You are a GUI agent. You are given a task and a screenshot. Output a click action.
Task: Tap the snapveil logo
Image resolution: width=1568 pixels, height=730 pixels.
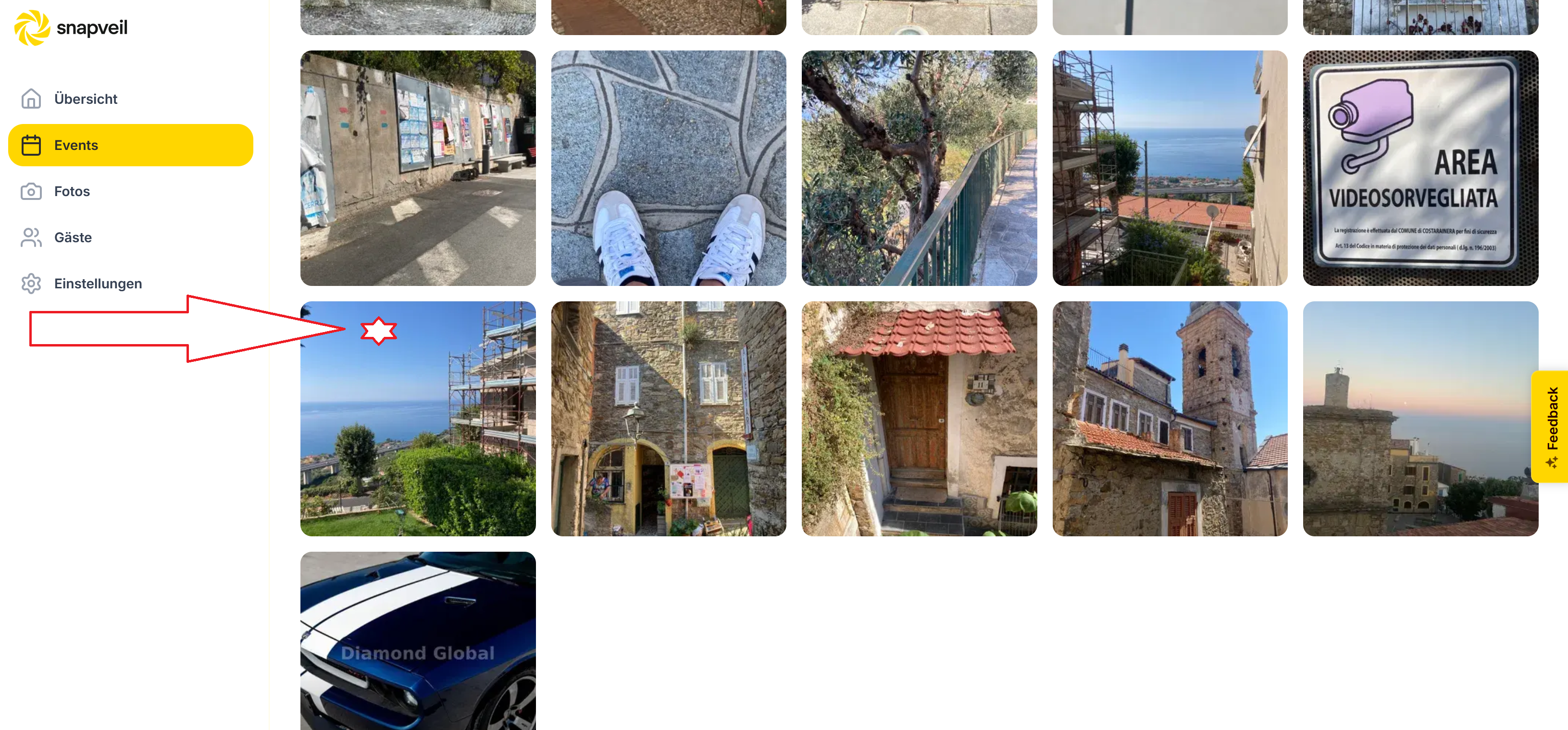click(71, 27)
